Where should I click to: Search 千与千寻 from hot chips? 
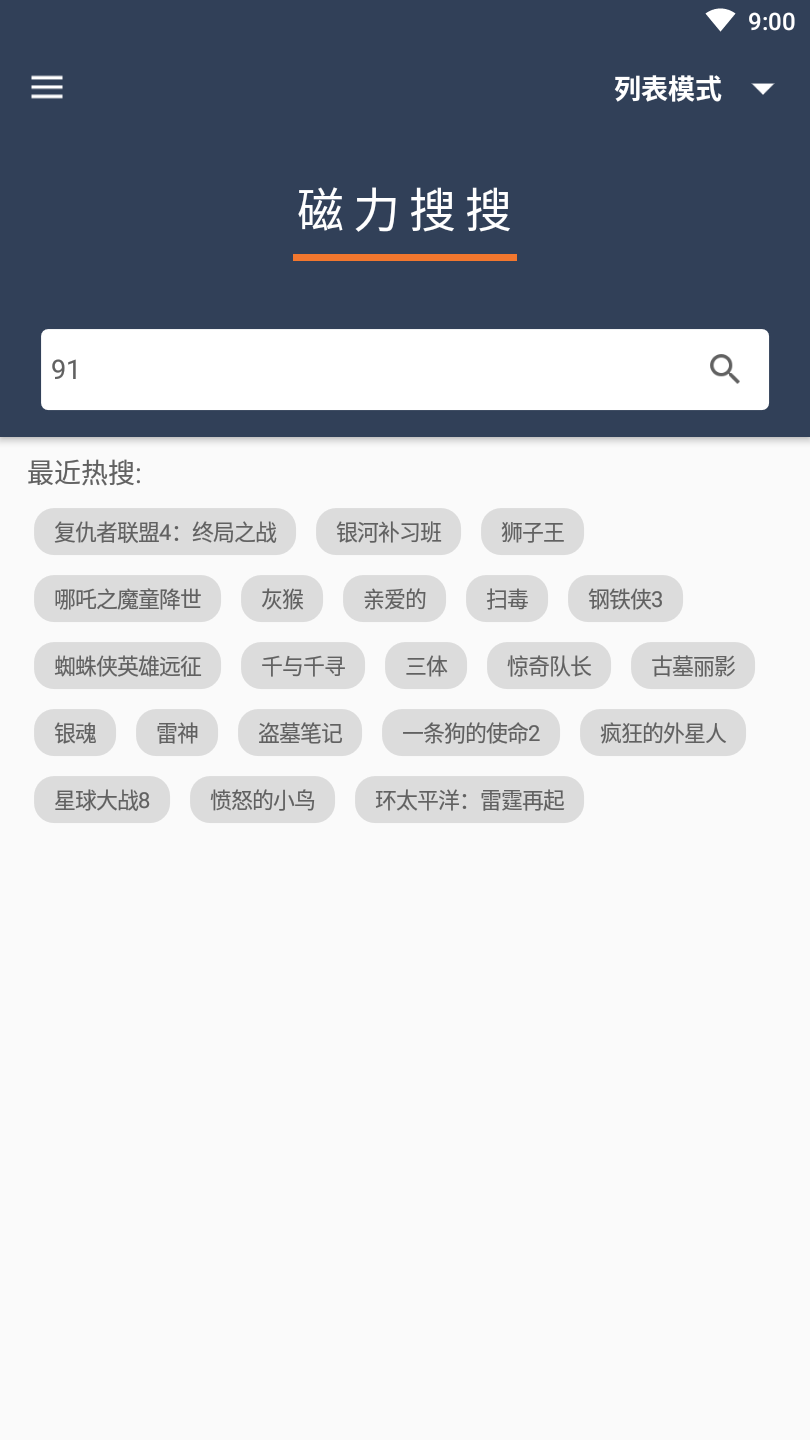pos(303,666)
